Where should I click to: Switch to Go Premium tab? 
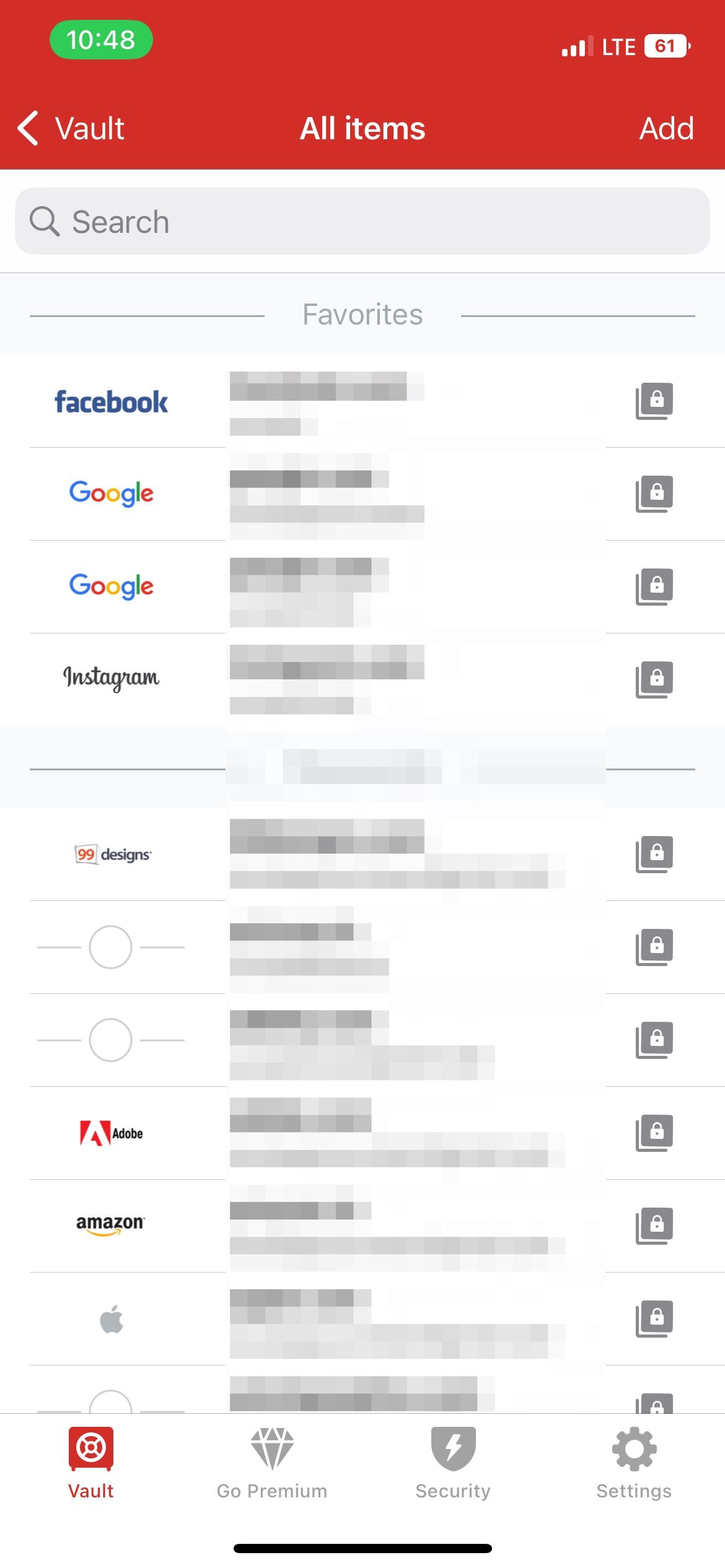click(x=272, y=1464)
